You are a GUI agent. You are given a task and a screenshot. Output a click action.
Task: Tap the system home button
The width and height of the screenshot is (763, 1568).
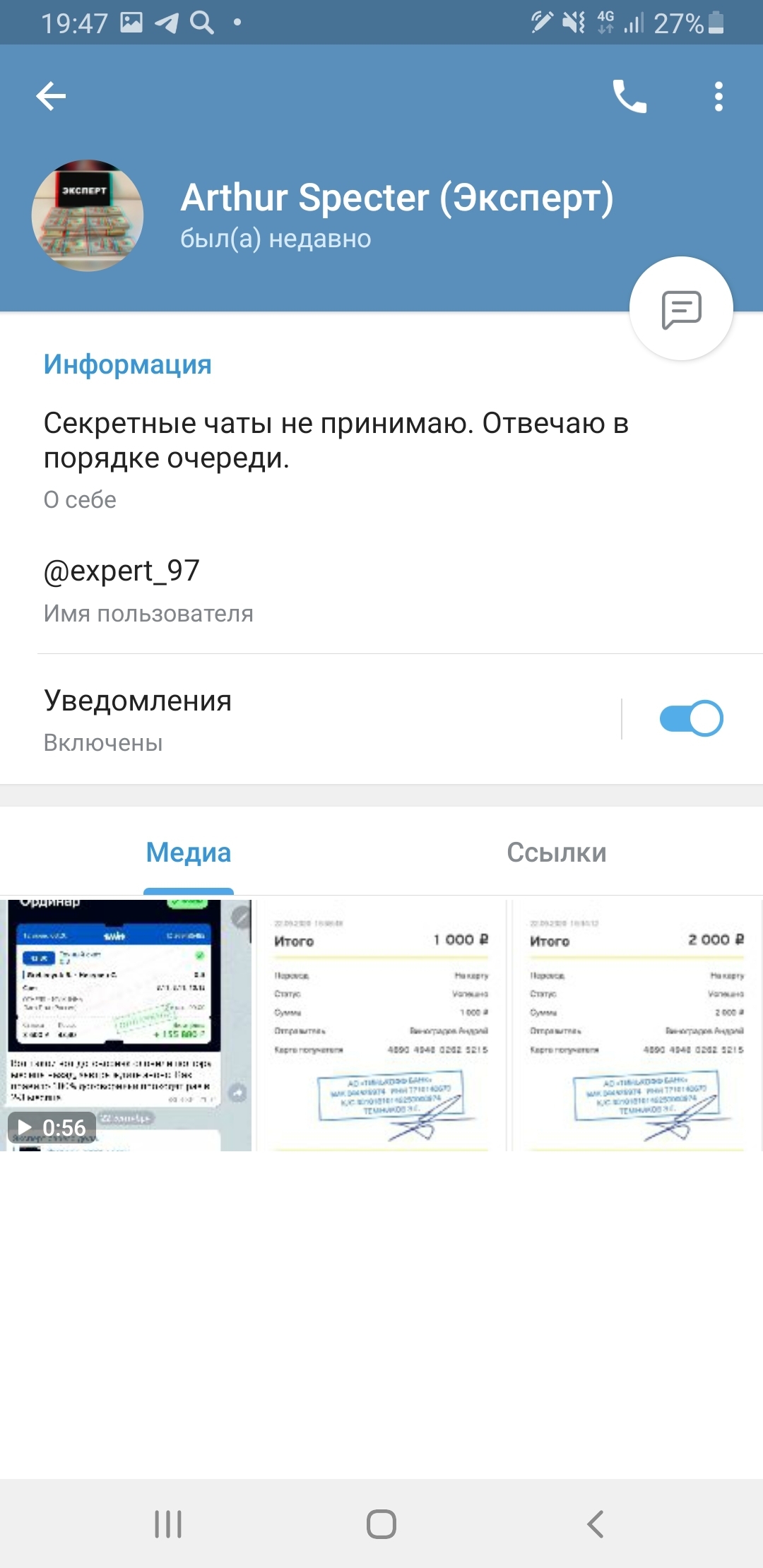click(381, 1524)
